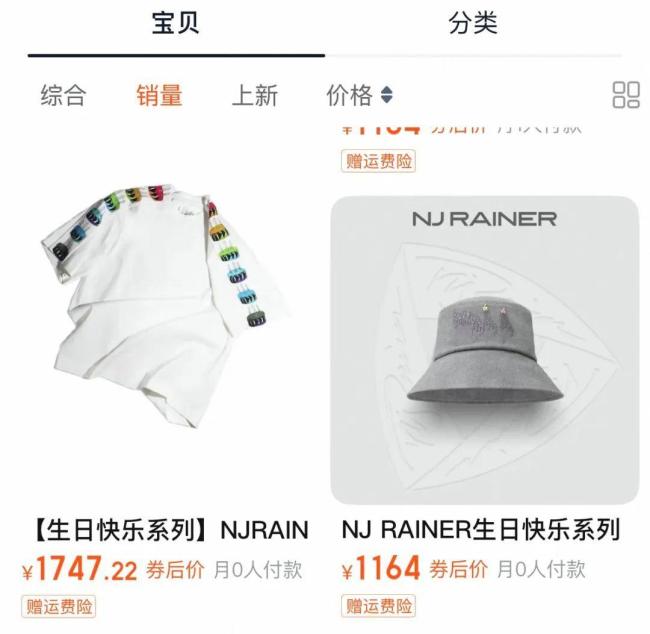
Task: Sort products by 综合
Action: tap(63, 96)
